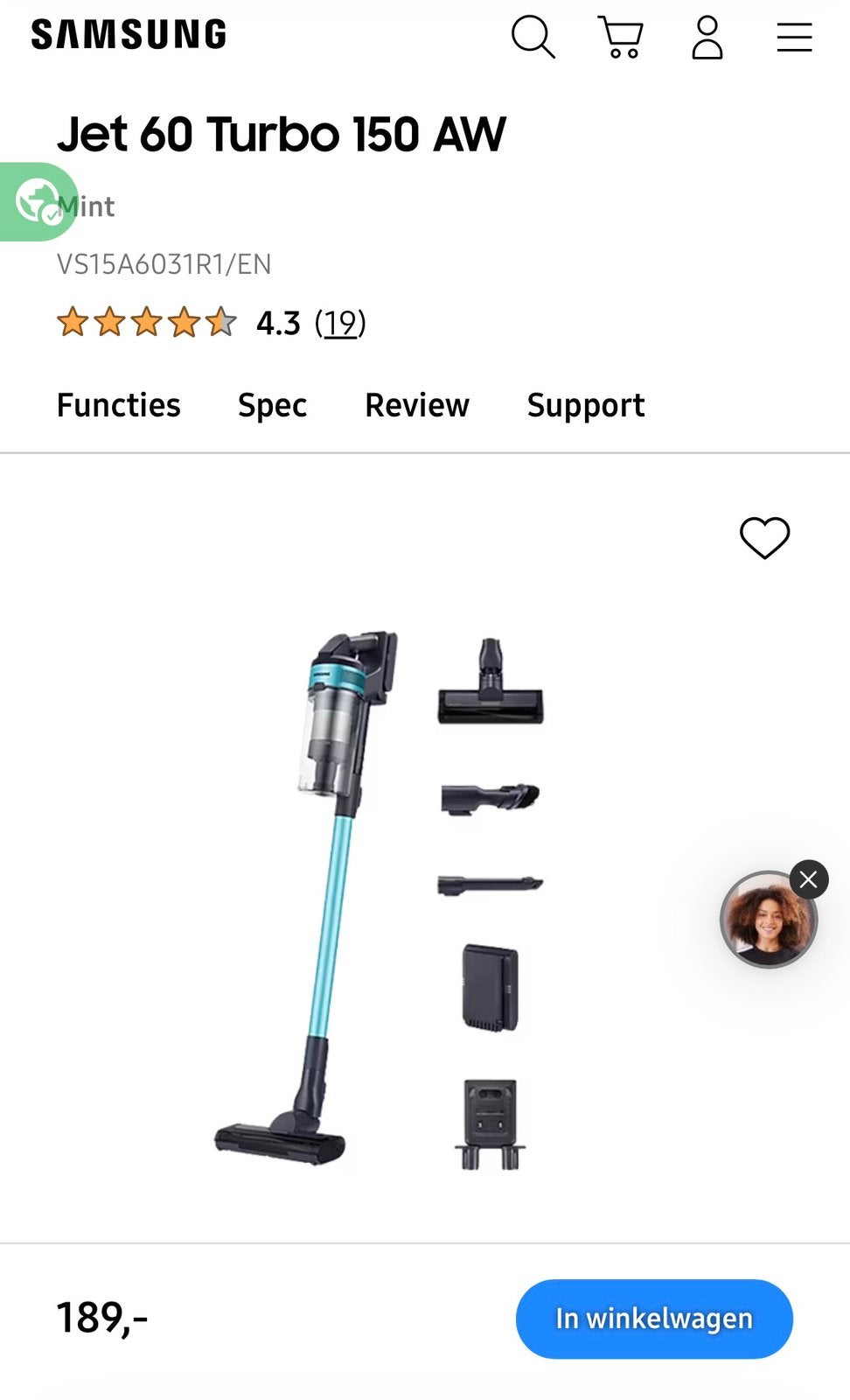Switch to the Spec tab
The height and width of the screenshot is (1400, 850).
pyautogui.click(x=273, y=405)
